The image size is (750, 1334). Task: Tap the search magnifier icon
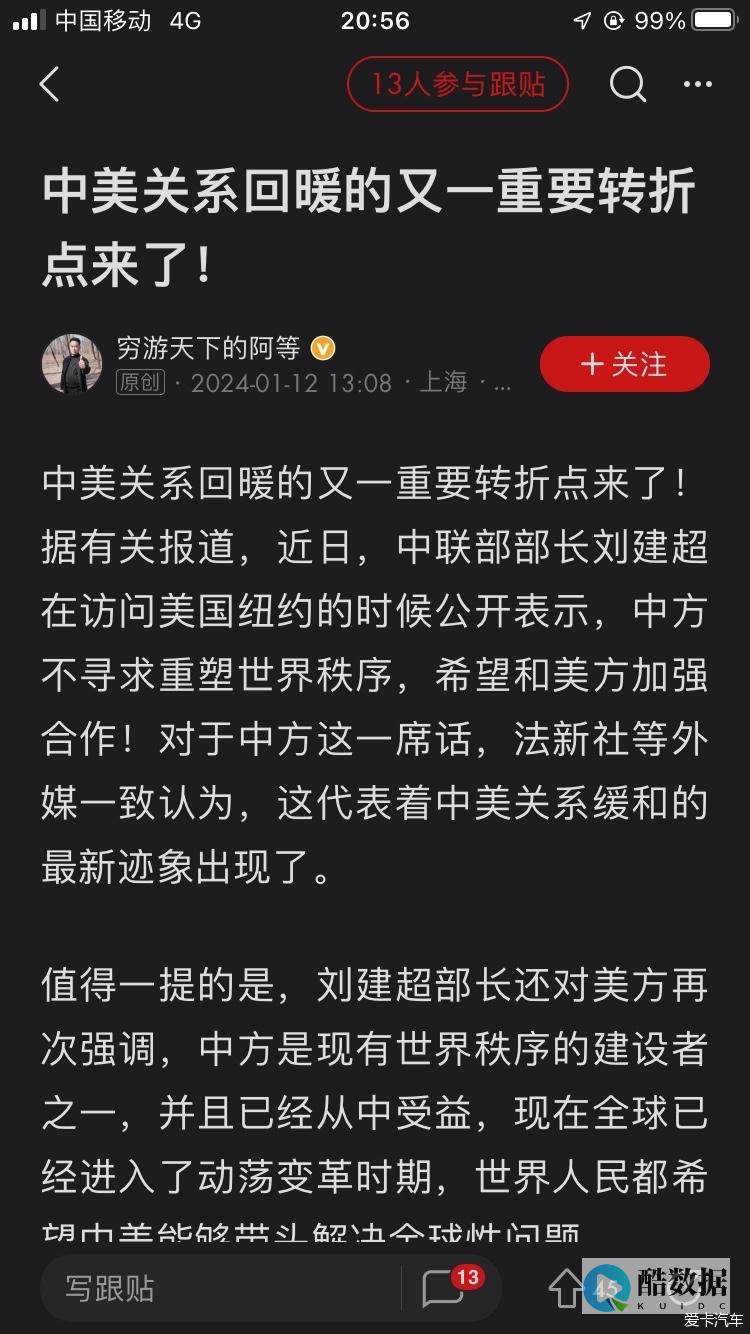(627, 85)
